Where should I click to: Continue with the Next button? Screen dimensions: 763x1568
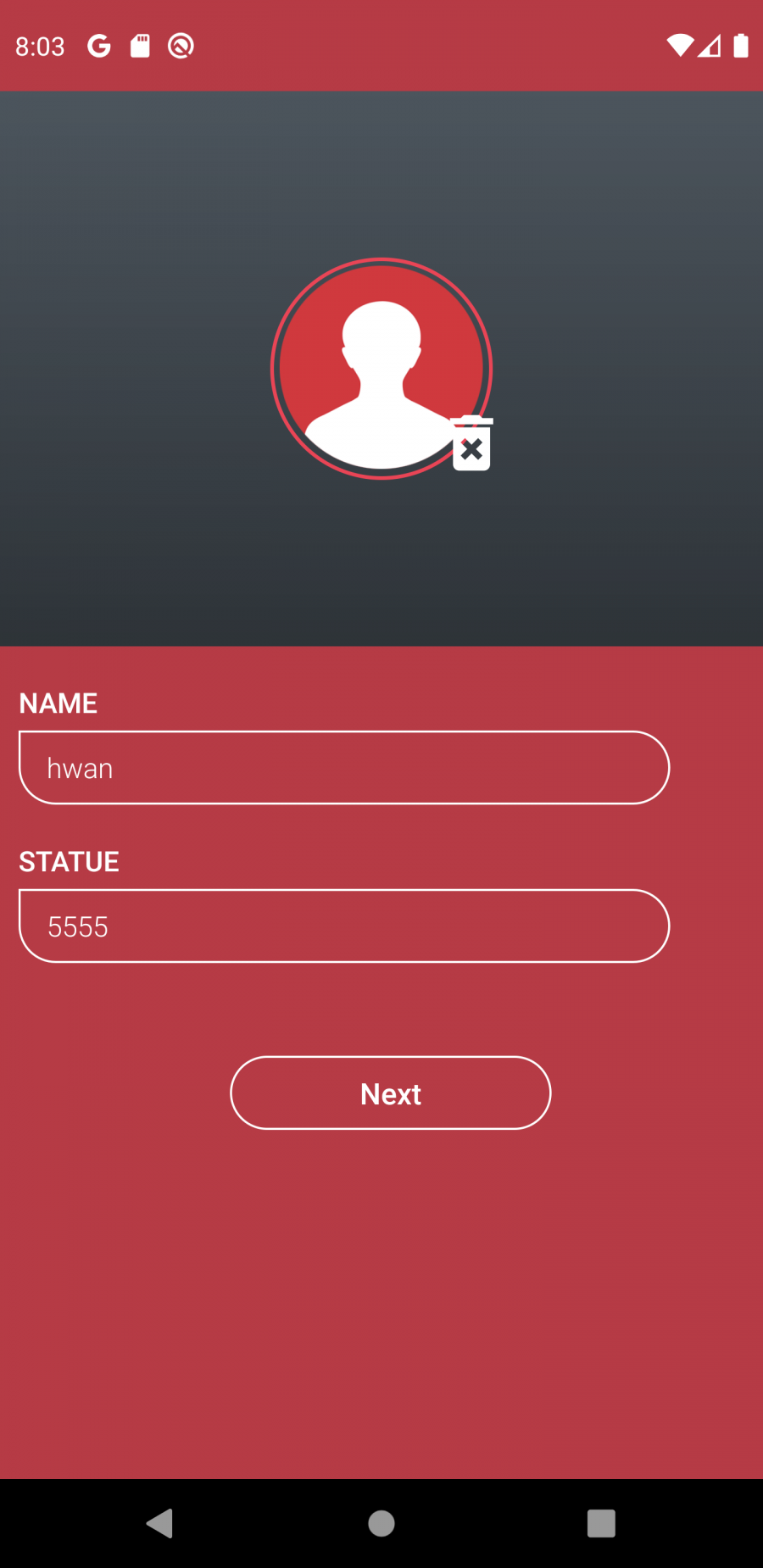(390, 1093)
